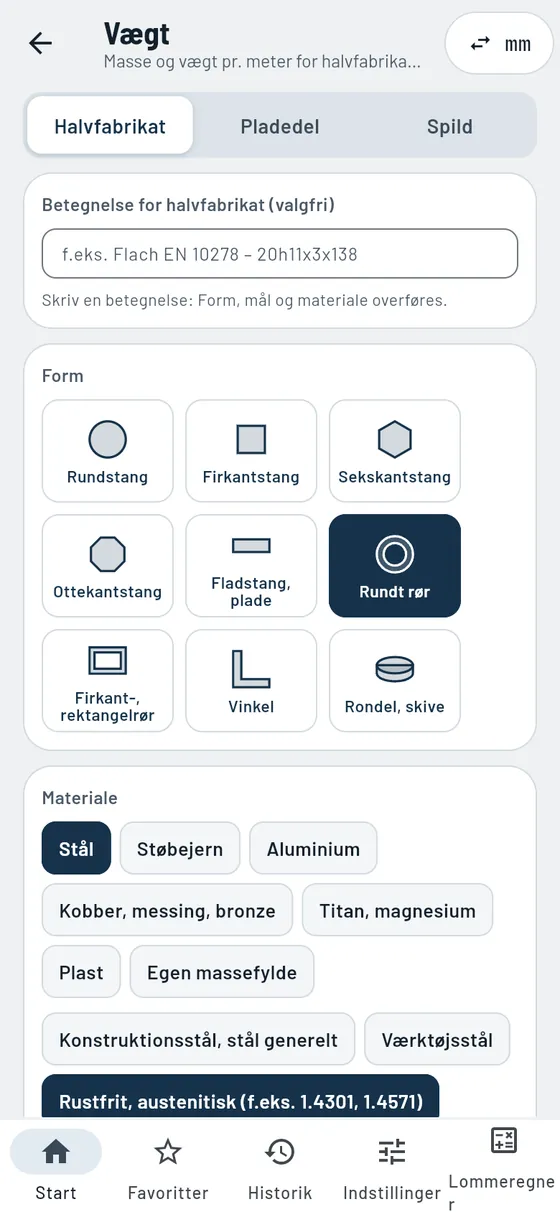
Task: Pick Værktøjsstål steel type
Action: [437, 1040]
